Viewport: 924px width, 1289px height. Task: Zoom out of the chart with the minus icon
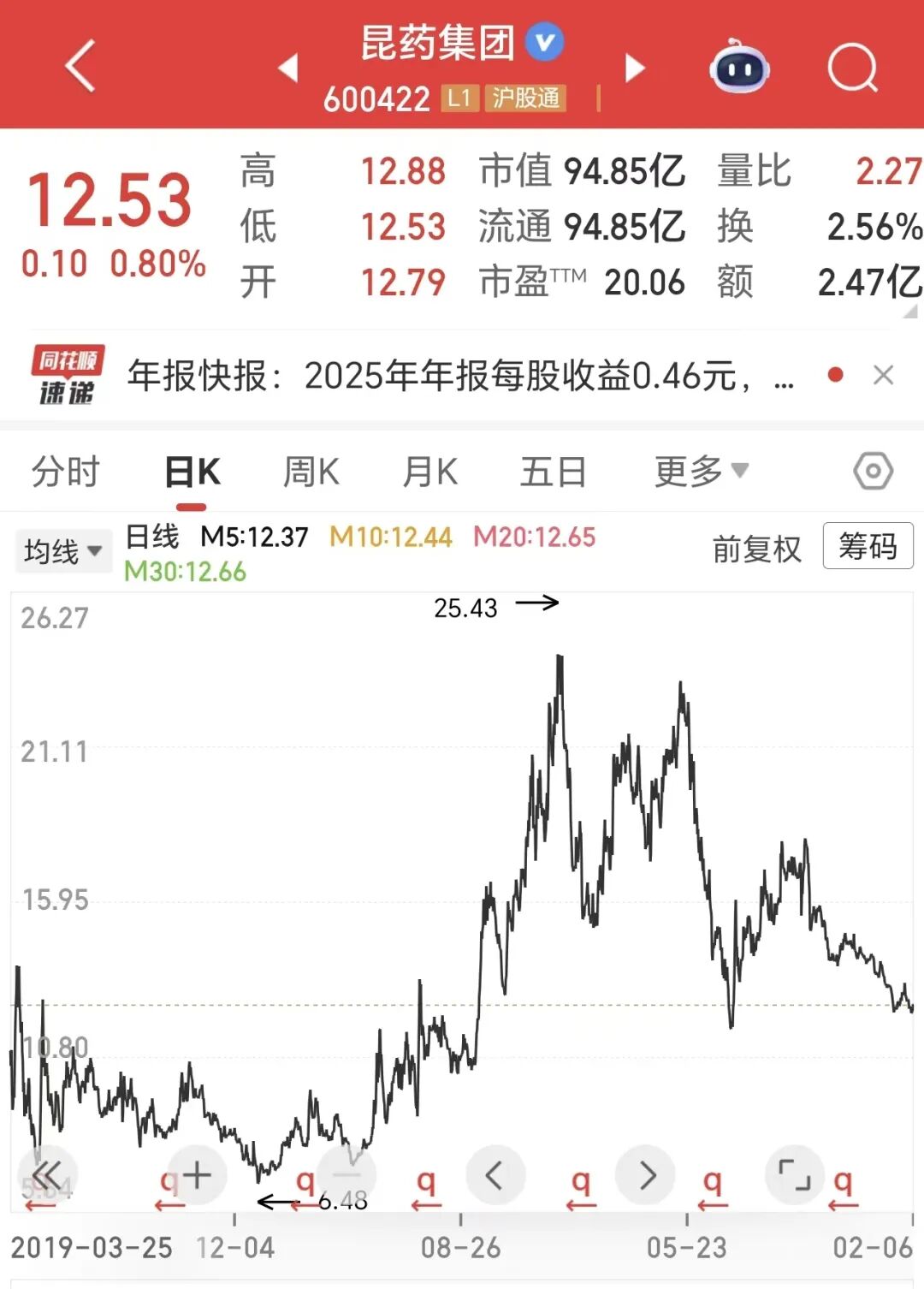pyautogui.click(x=346, y=1175)
